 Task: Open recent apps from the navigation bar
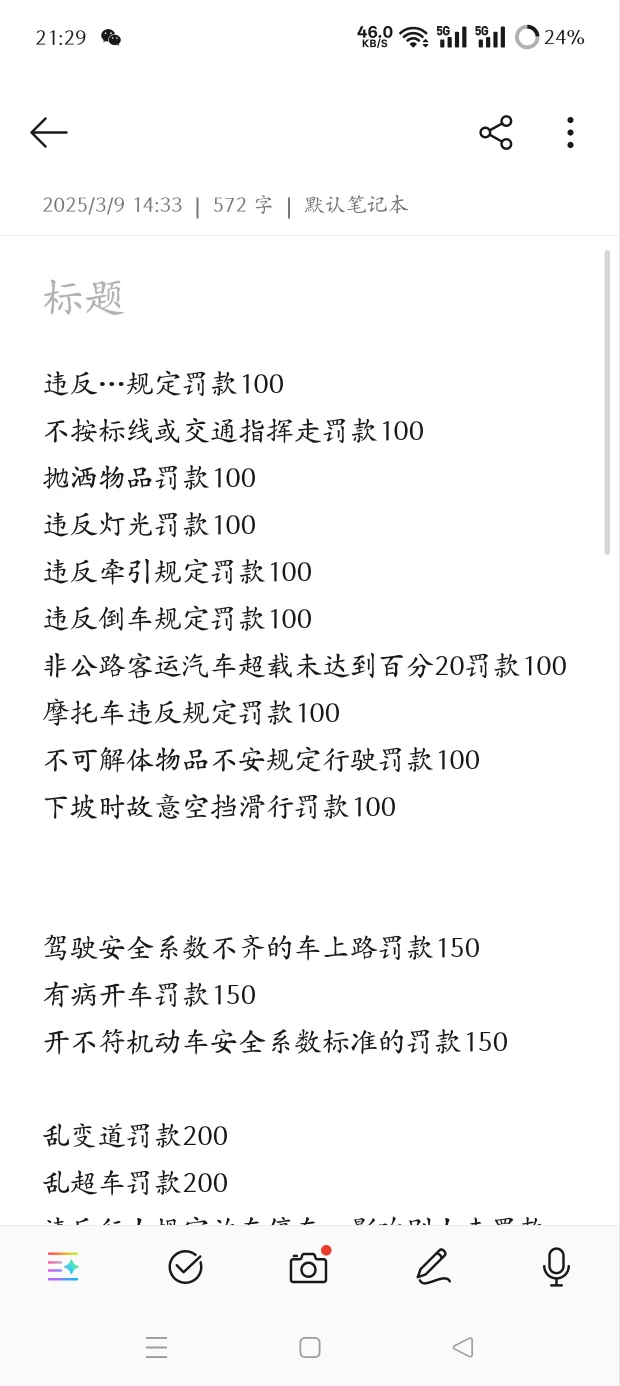click(x=156, y=1347)
